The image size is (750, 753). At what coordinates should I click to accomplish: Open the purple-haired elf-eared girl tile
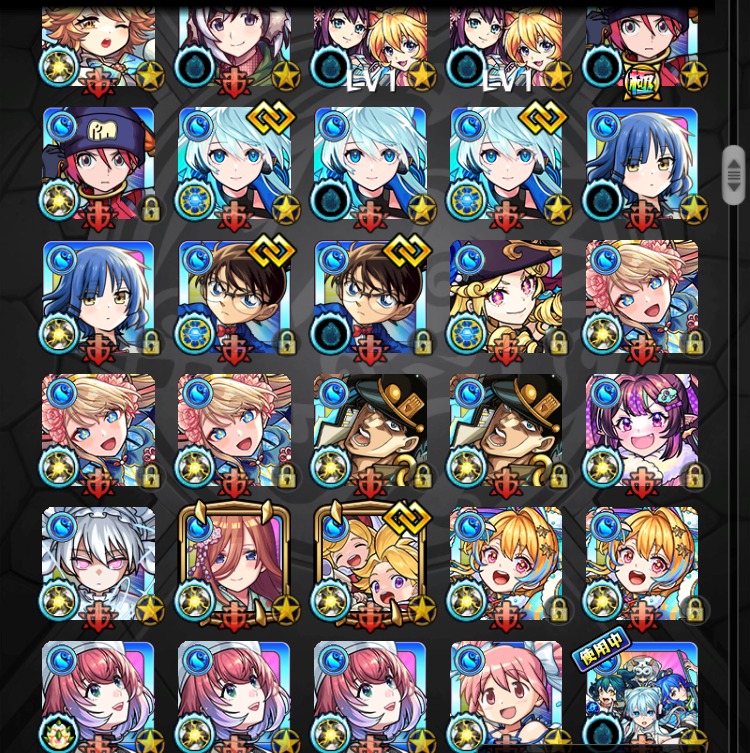642,430
